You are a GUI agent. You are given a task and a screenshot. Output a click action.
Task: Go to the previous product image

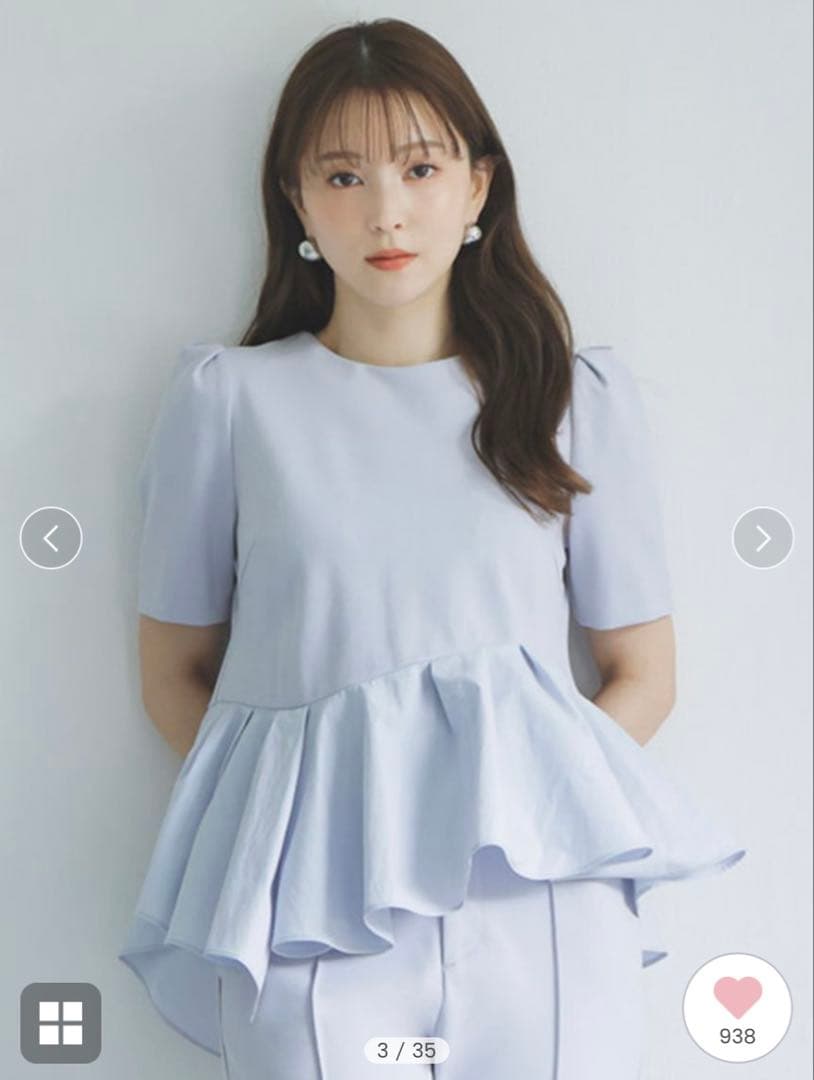pos(51,538)
